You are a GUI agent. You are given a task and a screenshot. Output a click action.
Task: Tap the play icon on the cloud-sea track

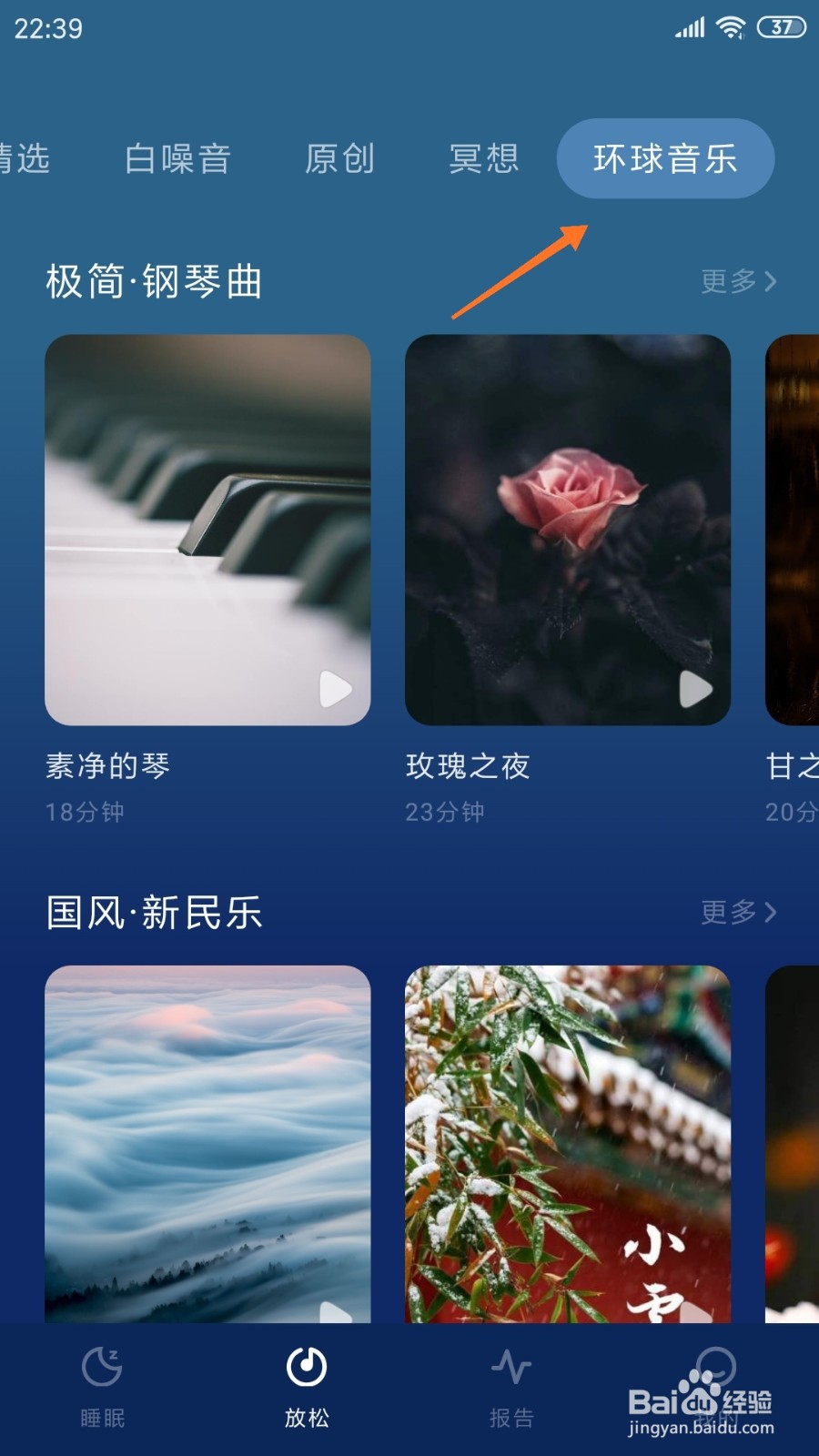334,1315
